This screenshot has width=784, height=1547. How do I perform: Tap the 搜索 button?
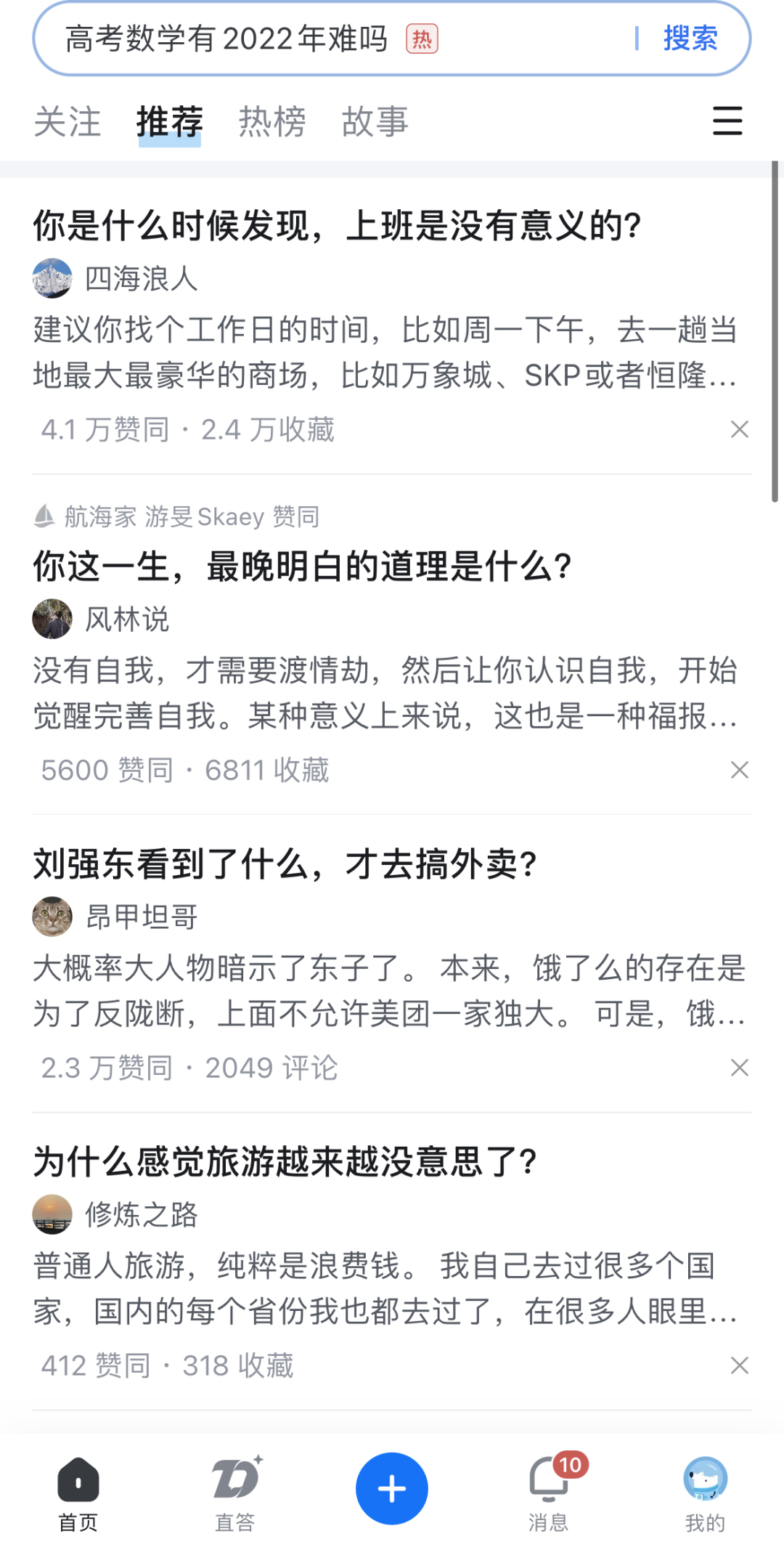[690, 39]
